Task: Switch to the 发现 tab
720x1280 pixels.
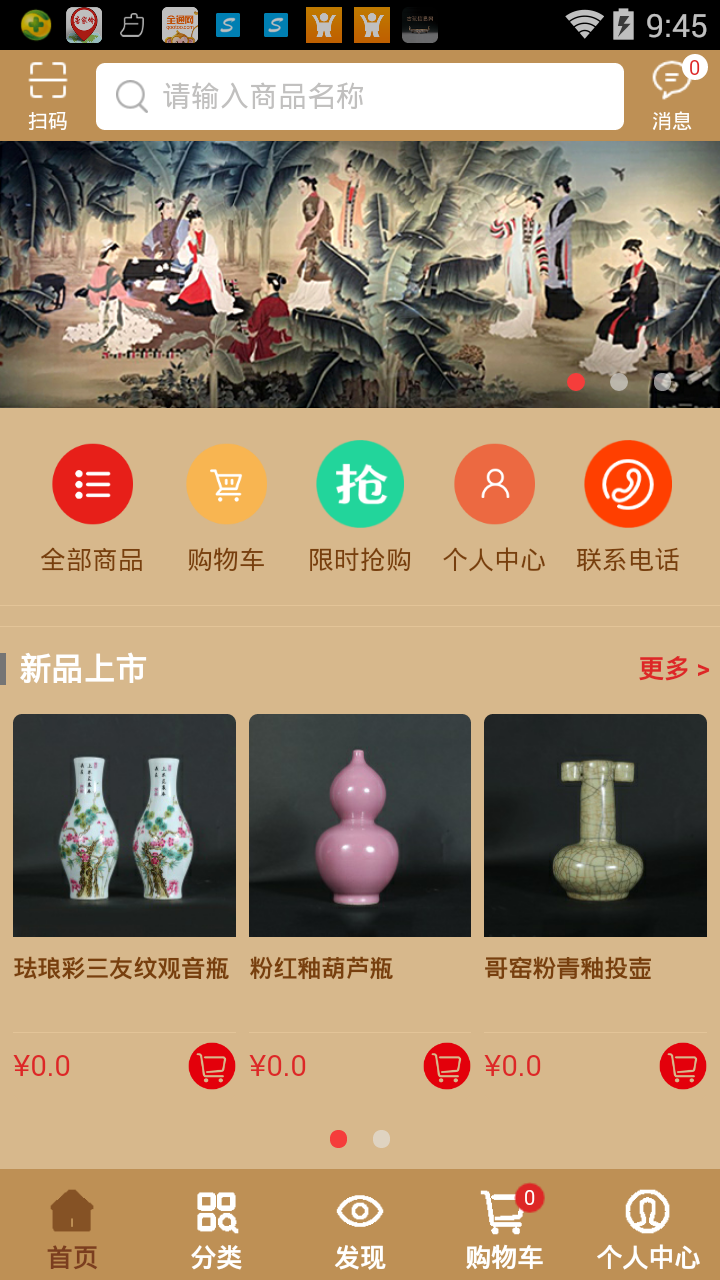Action: 360,1228
